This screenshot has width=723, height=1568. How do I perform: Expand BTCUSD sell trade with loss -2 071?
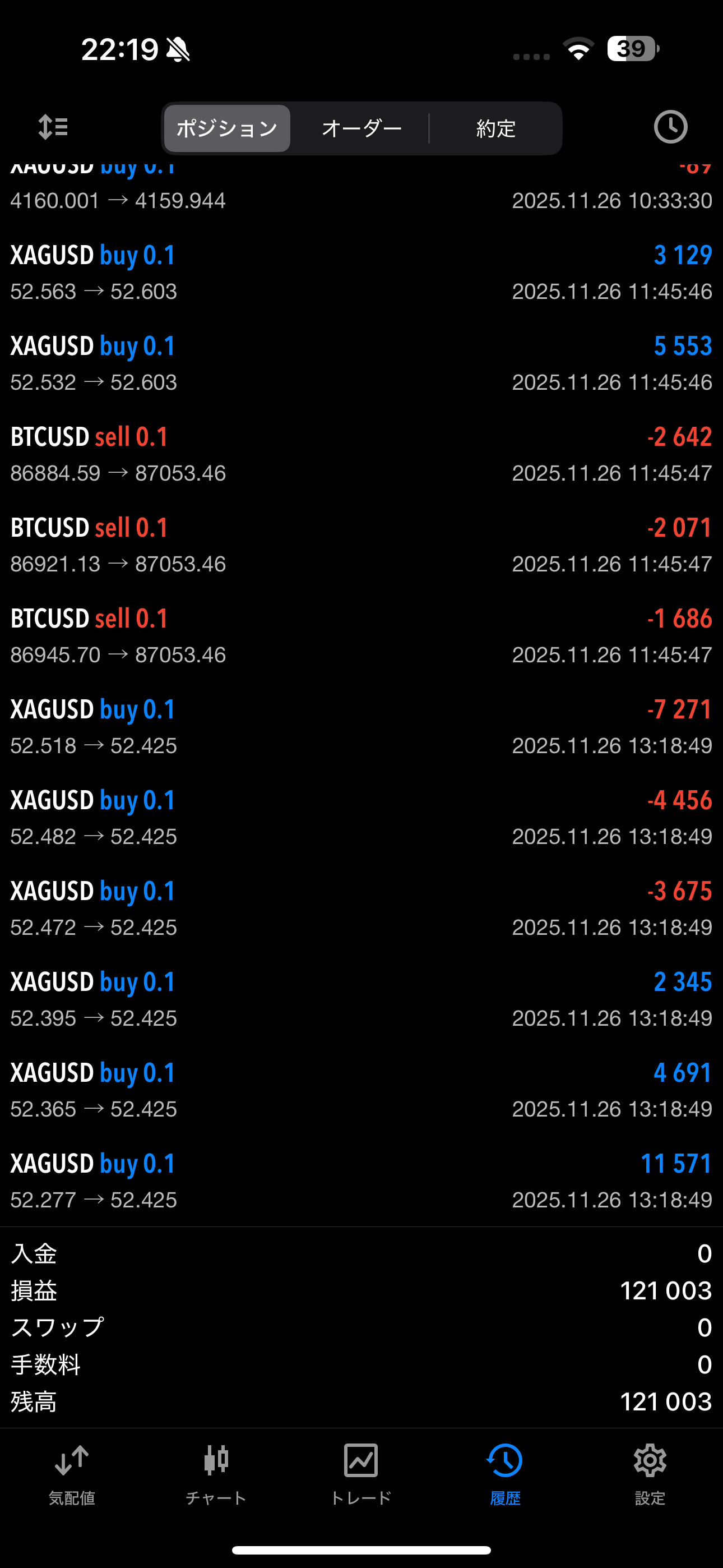point(361,545)
